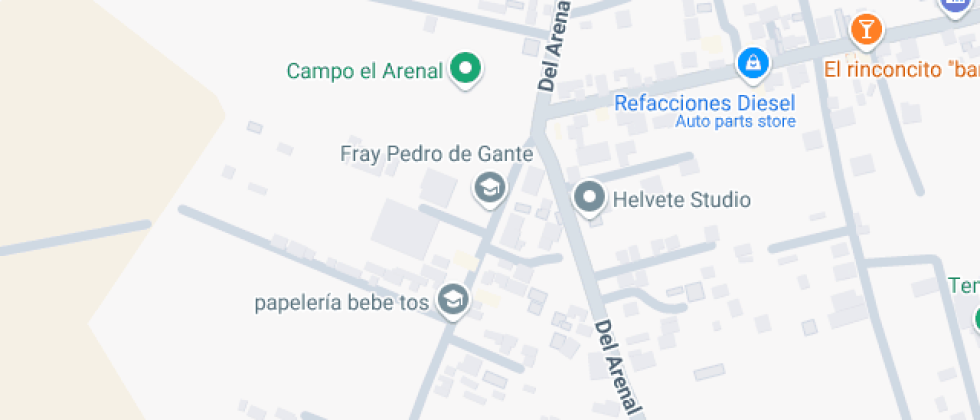Open the Campo el Arenal map pin
Viewport: 980px width, 420px height.
(x=464, y=69)
